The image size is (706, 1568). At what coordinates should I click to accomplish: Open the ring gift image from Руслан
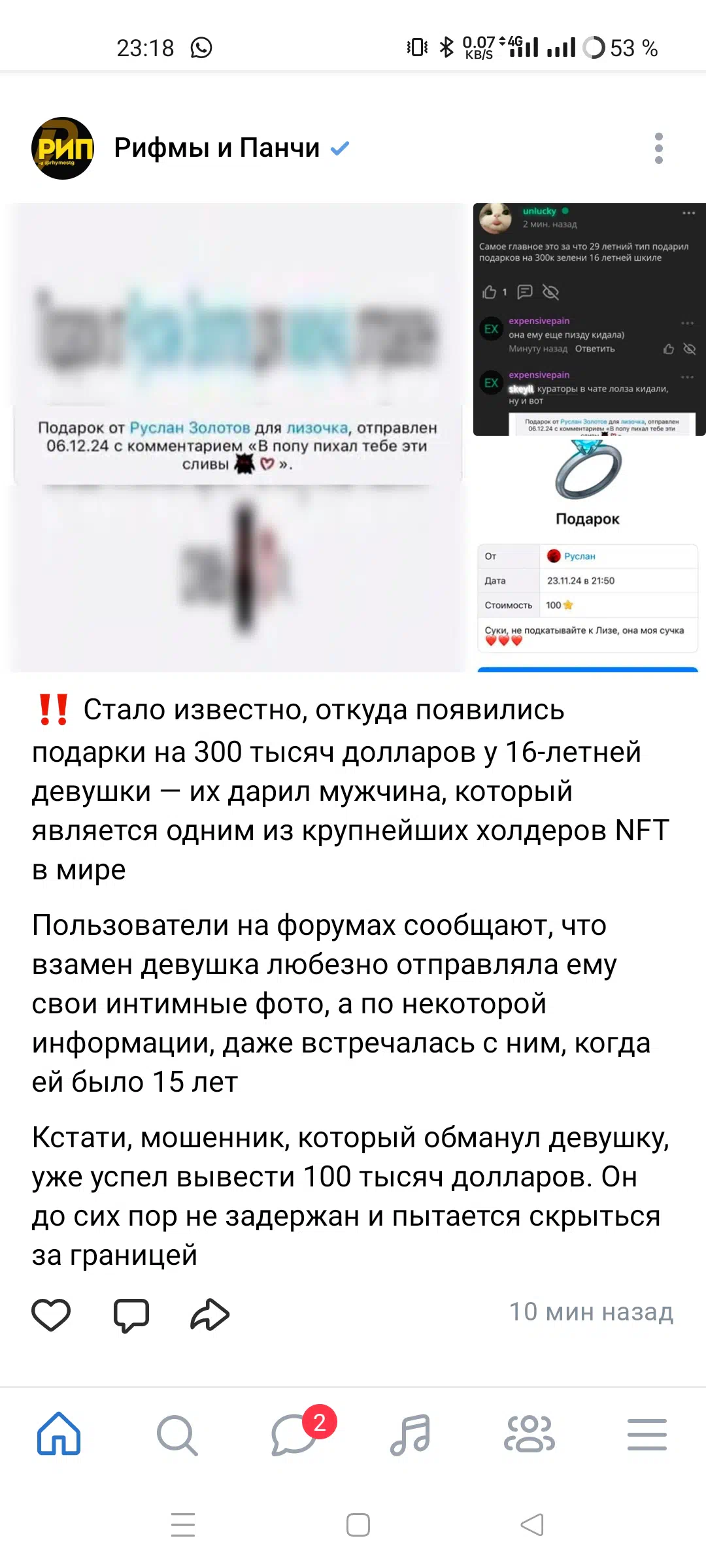tap(589, 555)
